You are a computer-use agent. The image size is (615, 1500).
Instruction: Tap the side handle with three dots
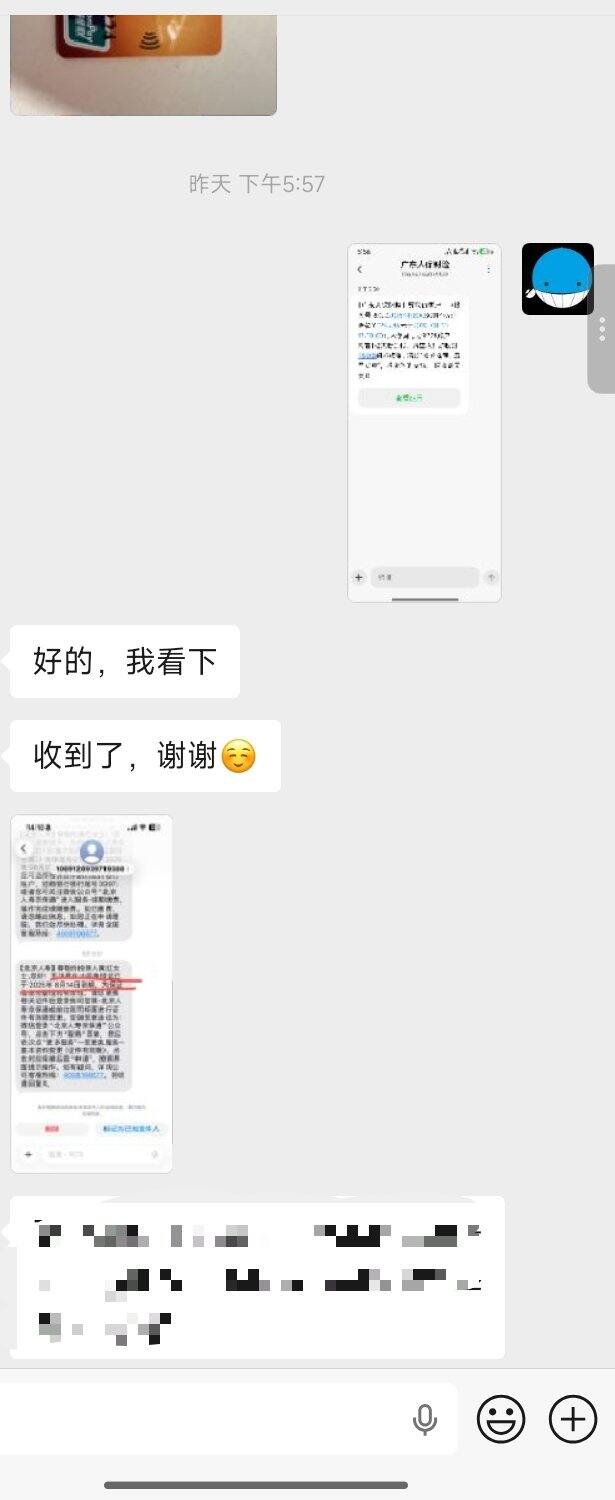(602, 329)
